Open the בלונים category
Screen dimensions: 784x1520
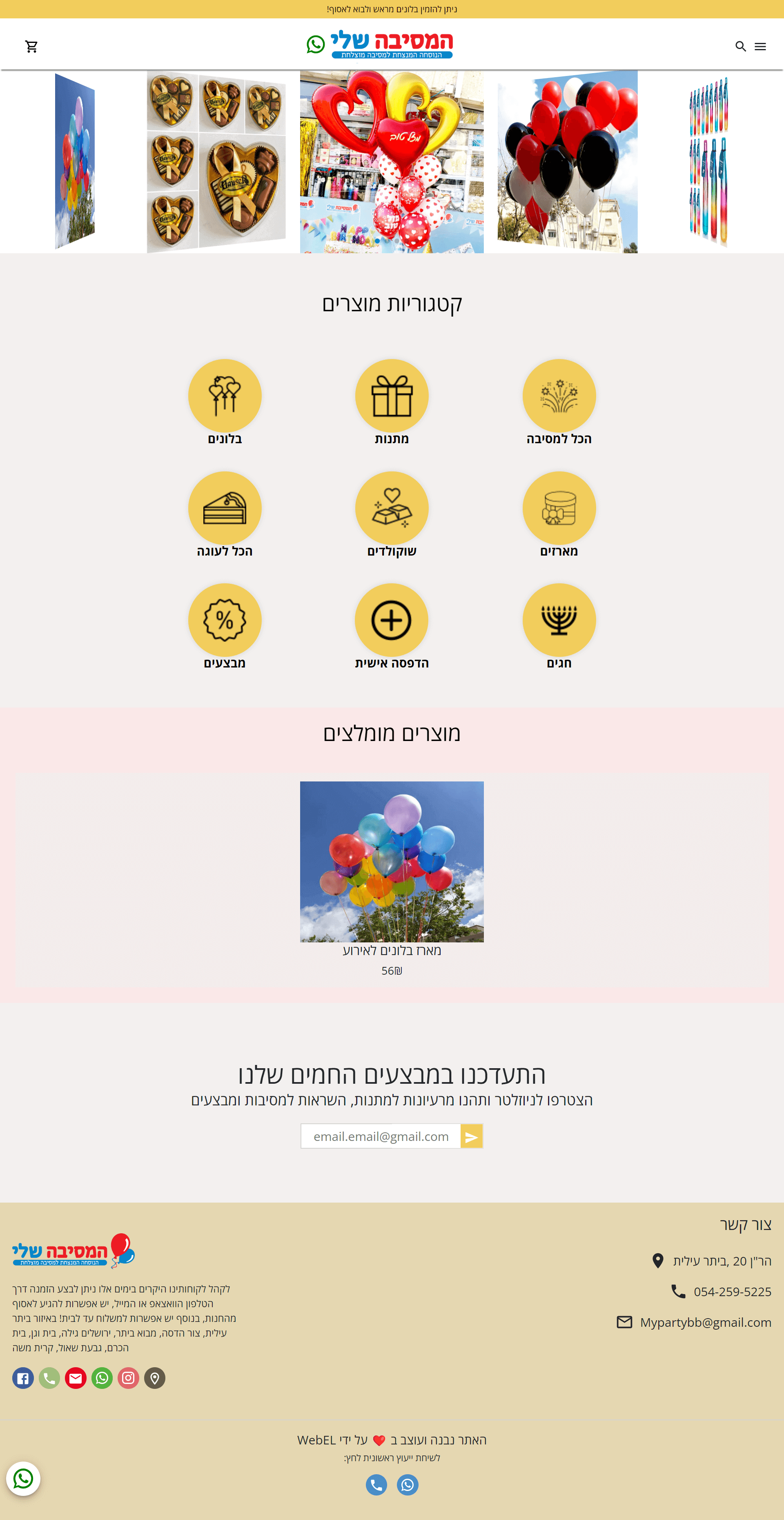coord(225,402)
